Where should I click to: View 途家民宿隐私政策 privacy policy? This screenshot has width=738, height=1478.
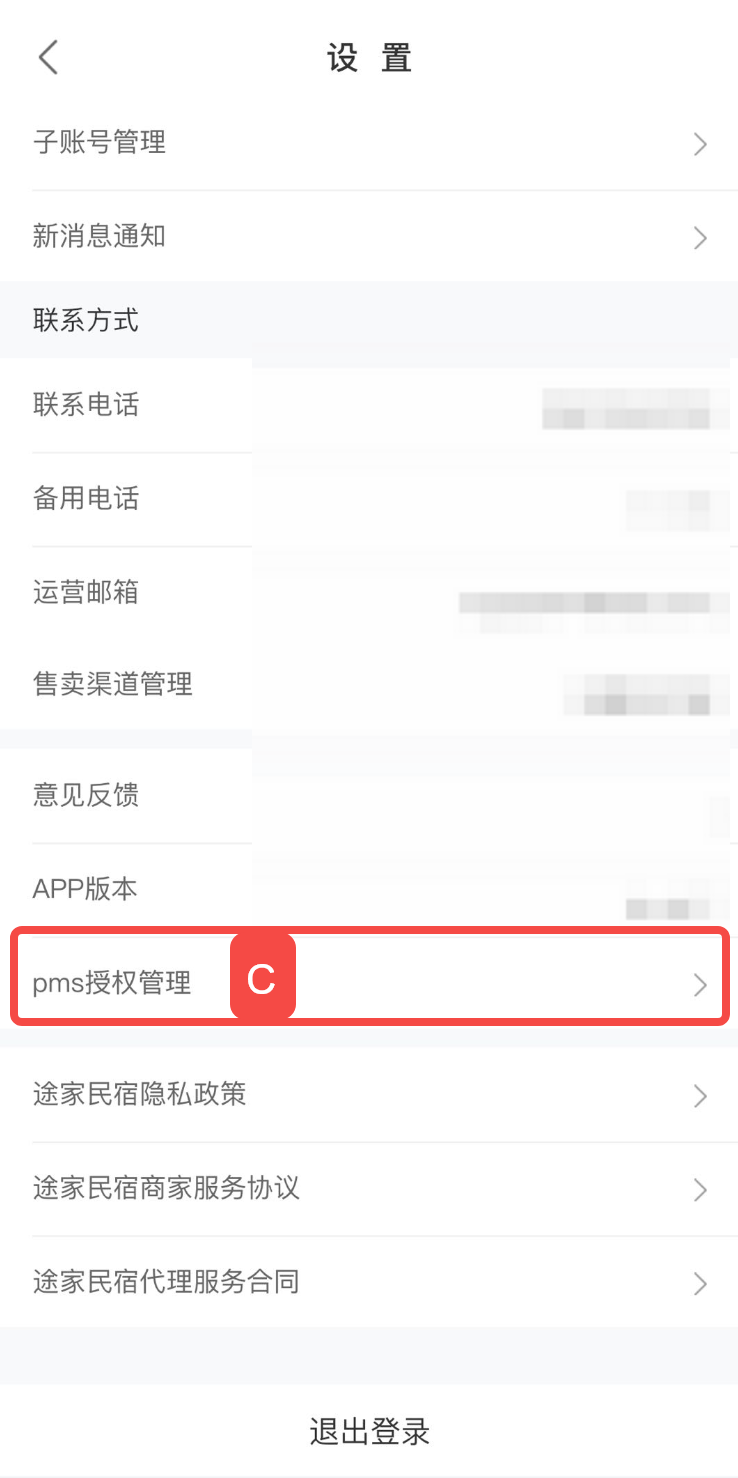[369, 1095]
